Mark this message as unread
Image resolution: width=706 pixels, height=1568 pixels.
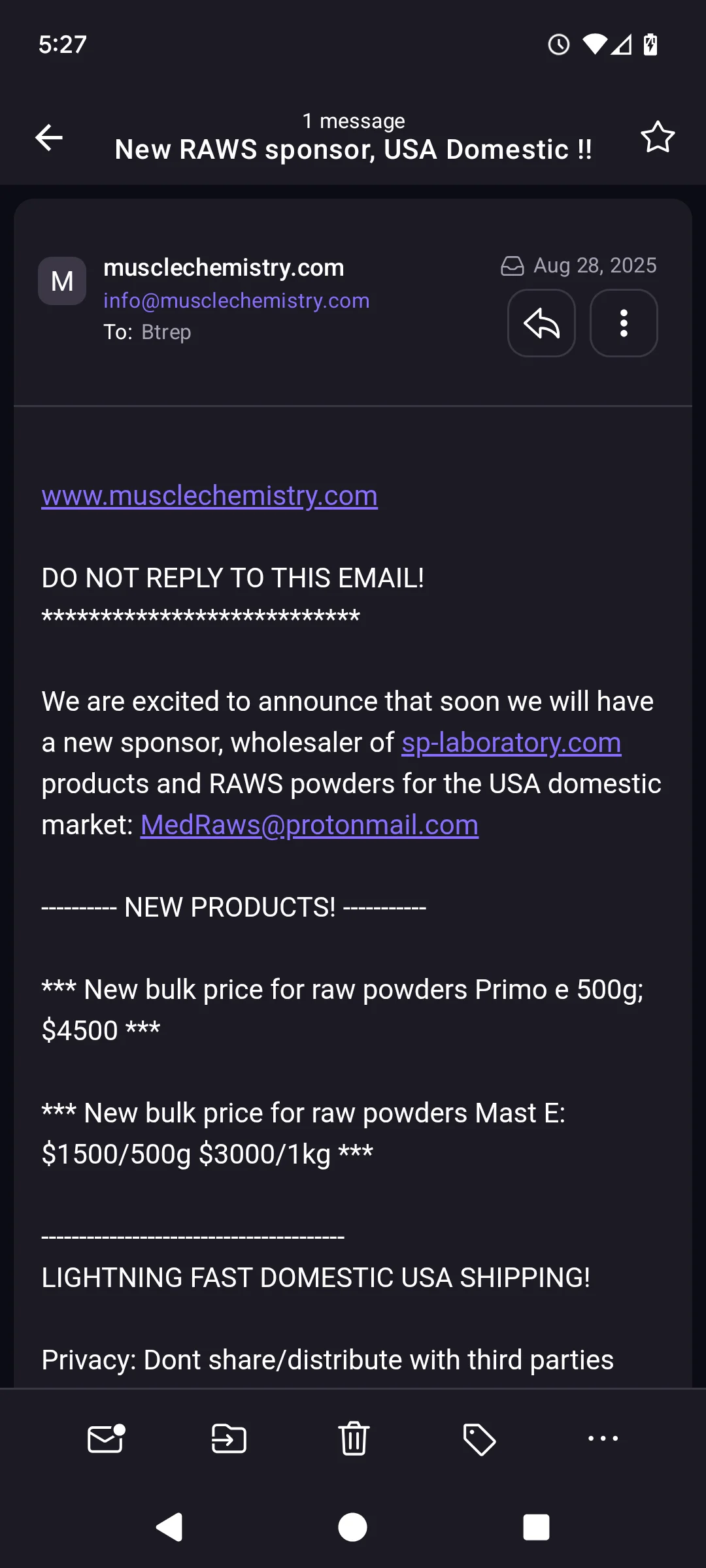coord(106,1439)
